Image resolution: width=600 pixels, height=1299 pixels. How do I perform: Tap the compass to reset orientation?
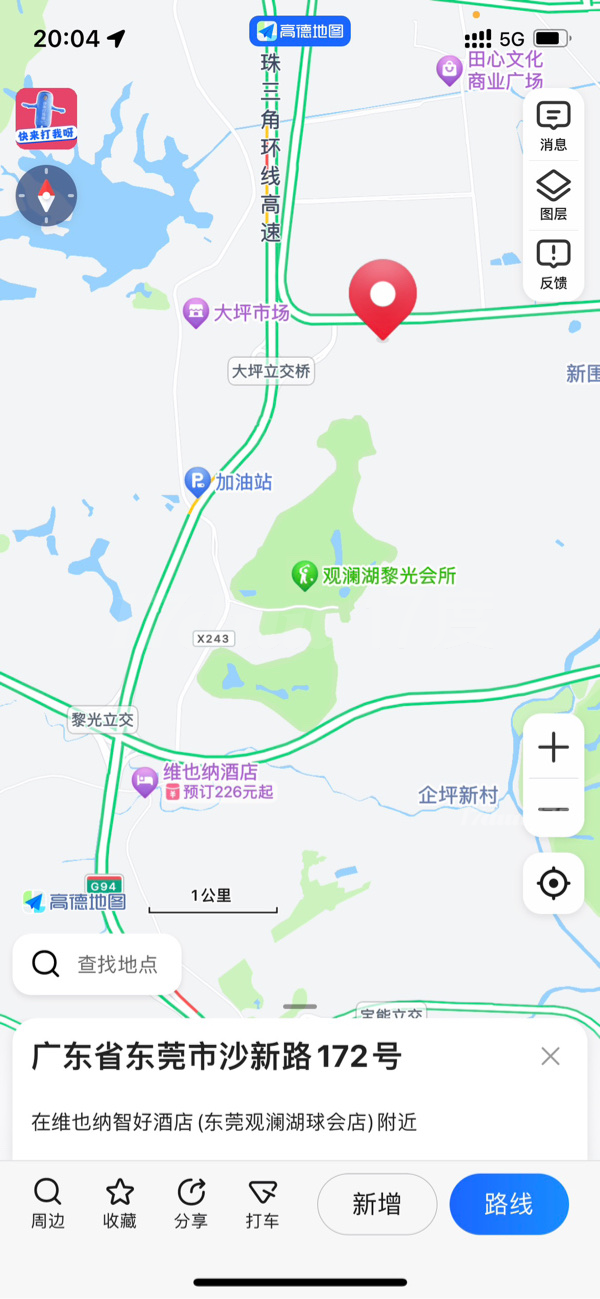coord(46,196)
